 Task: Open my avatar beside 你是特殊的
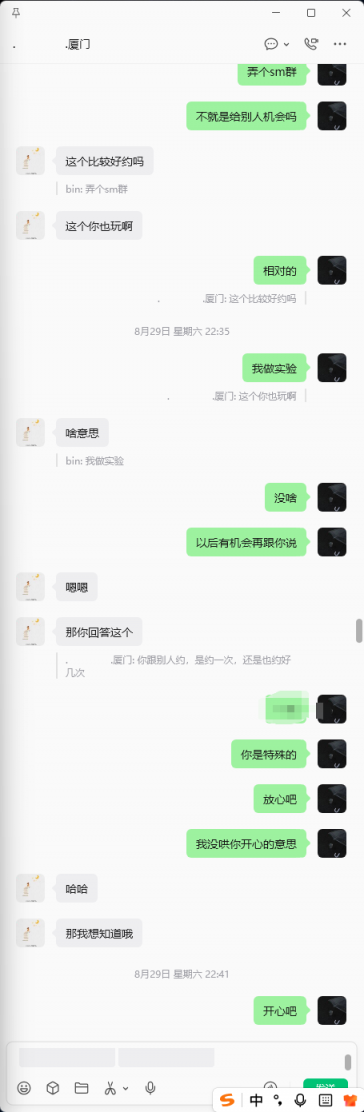click(332, 753)
